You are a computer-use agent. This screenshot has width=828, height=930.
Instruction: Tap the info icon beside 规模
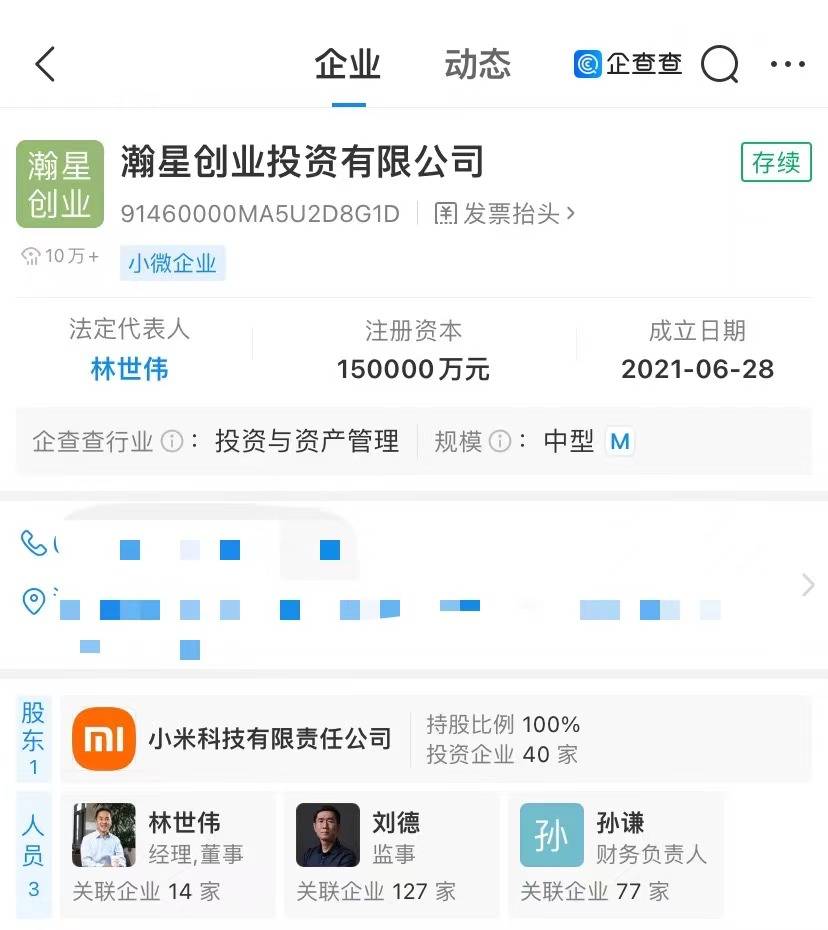(x=500, y=441)
